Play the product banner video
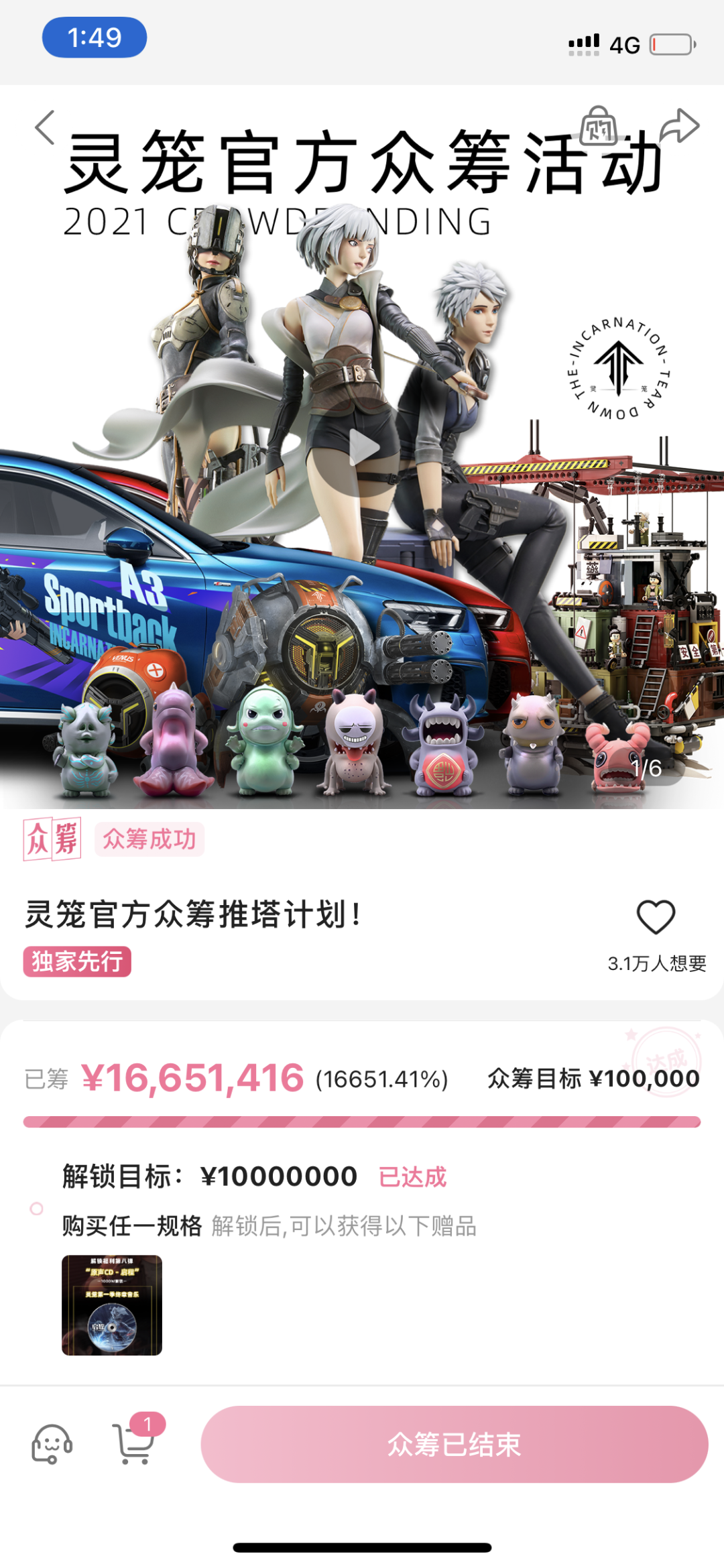 point(363,448)
